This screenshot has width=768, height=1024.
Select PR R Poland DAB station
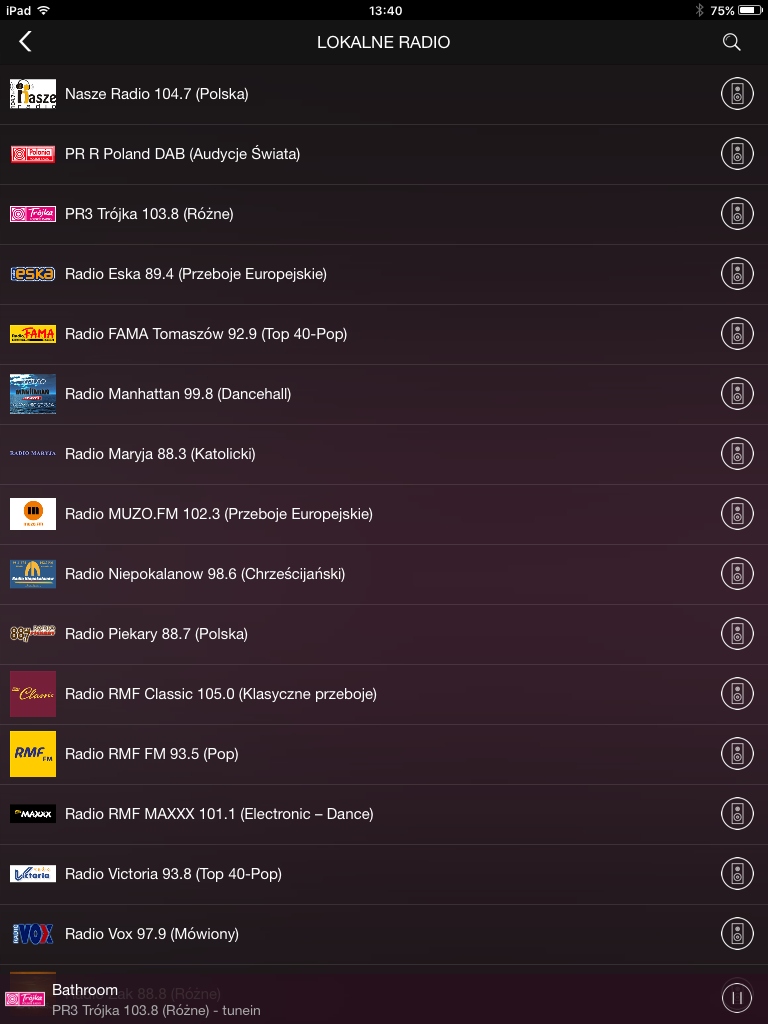point(182,154)
